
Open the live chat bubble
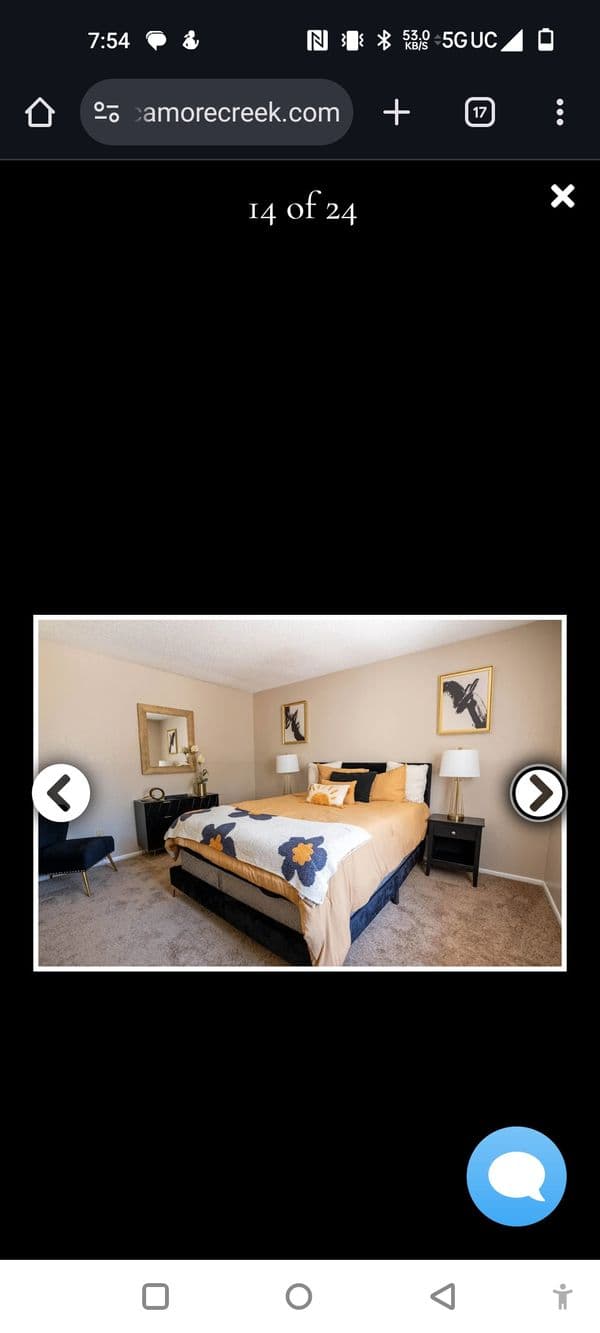tap(516, 1176)
